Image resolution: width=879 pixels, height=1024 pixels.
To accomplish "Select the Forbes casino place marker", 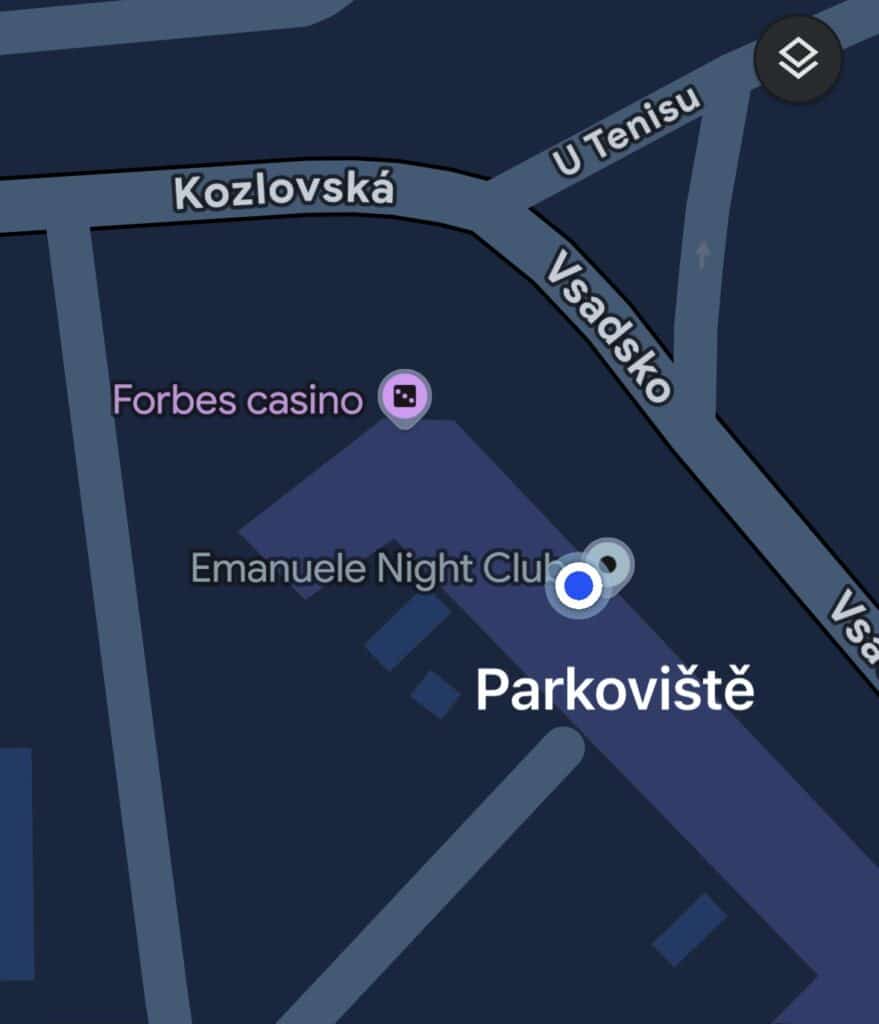I will (x=404, y=398).
